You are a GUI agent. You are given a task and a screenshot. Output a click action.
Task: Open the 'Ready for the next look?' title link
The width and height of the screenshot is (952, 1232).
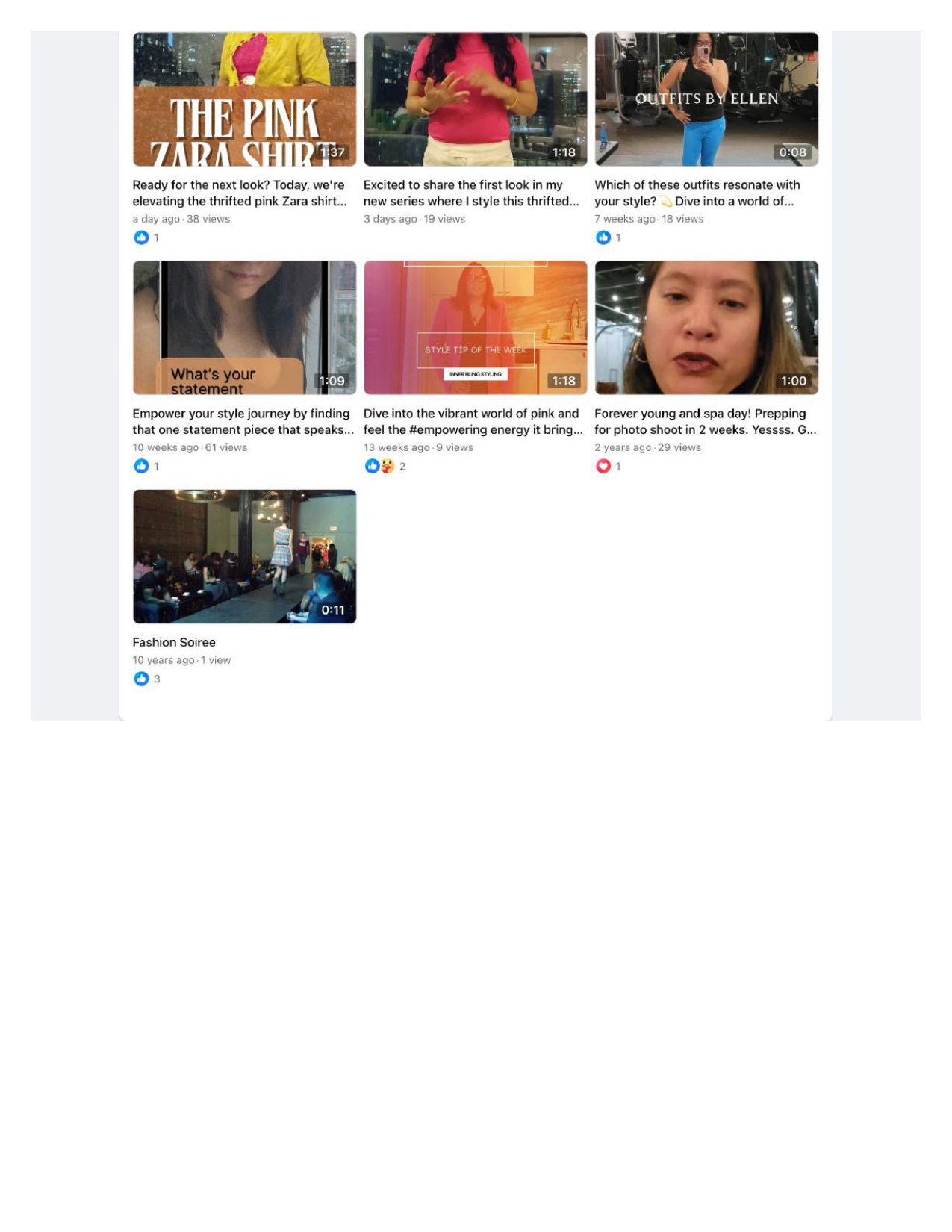(x=239, y=193)
